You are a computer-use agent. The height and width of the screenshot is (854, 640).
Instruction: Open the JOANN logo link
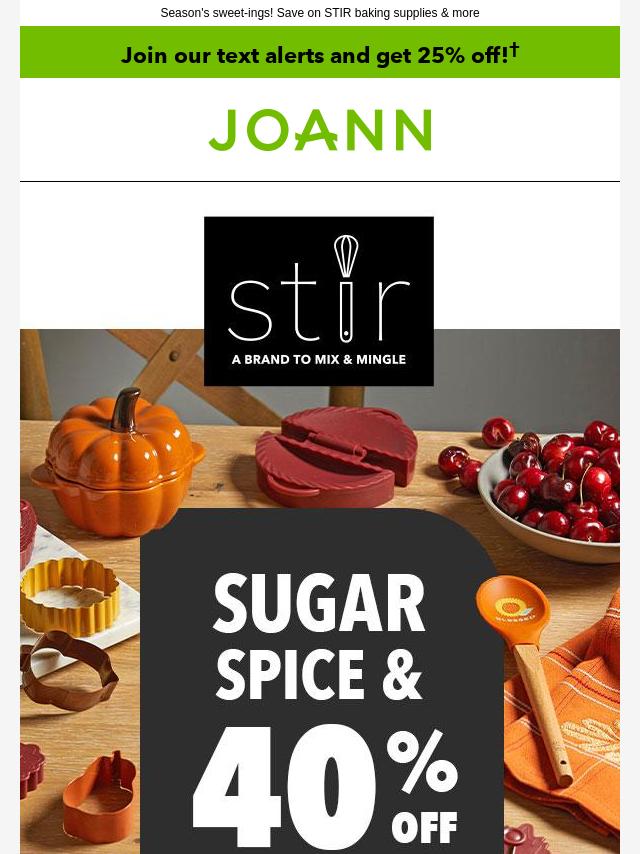[320, 130]
